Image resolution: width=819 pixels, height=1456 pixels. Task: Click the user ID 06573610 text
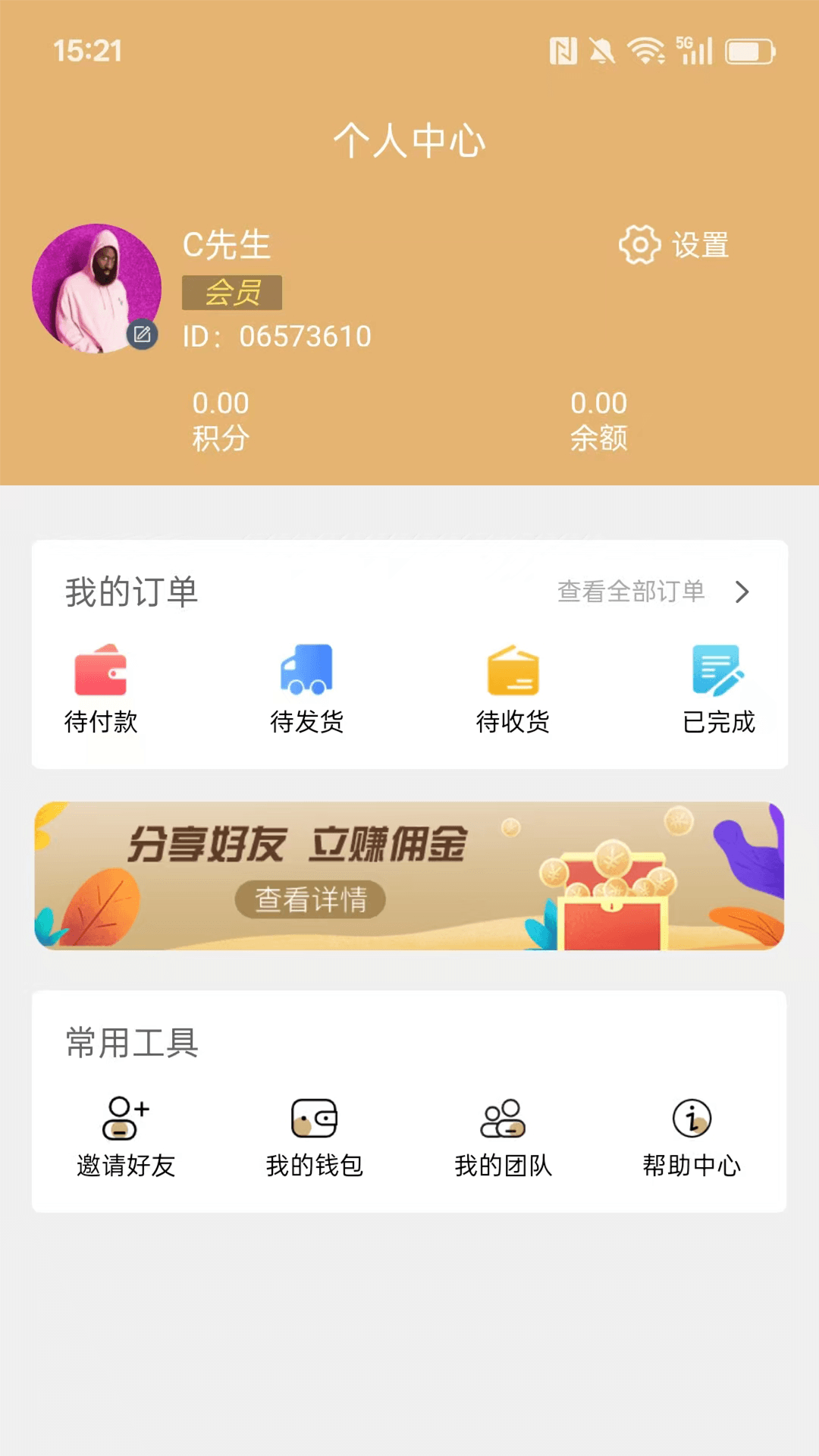coord(278,337)
